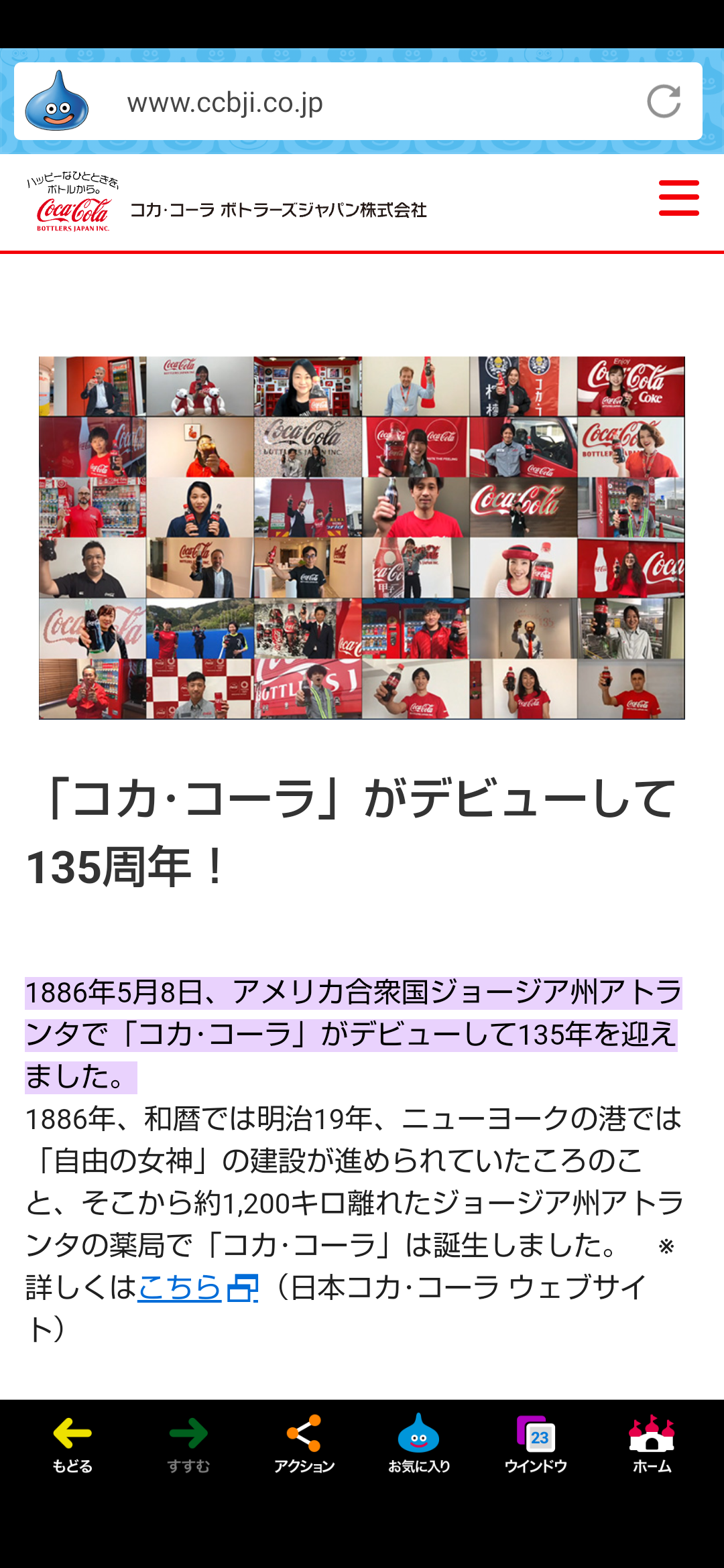The image size is (724, 1568).
Task: Go to the ホーム home page
Action: (x=652, y=1444)
